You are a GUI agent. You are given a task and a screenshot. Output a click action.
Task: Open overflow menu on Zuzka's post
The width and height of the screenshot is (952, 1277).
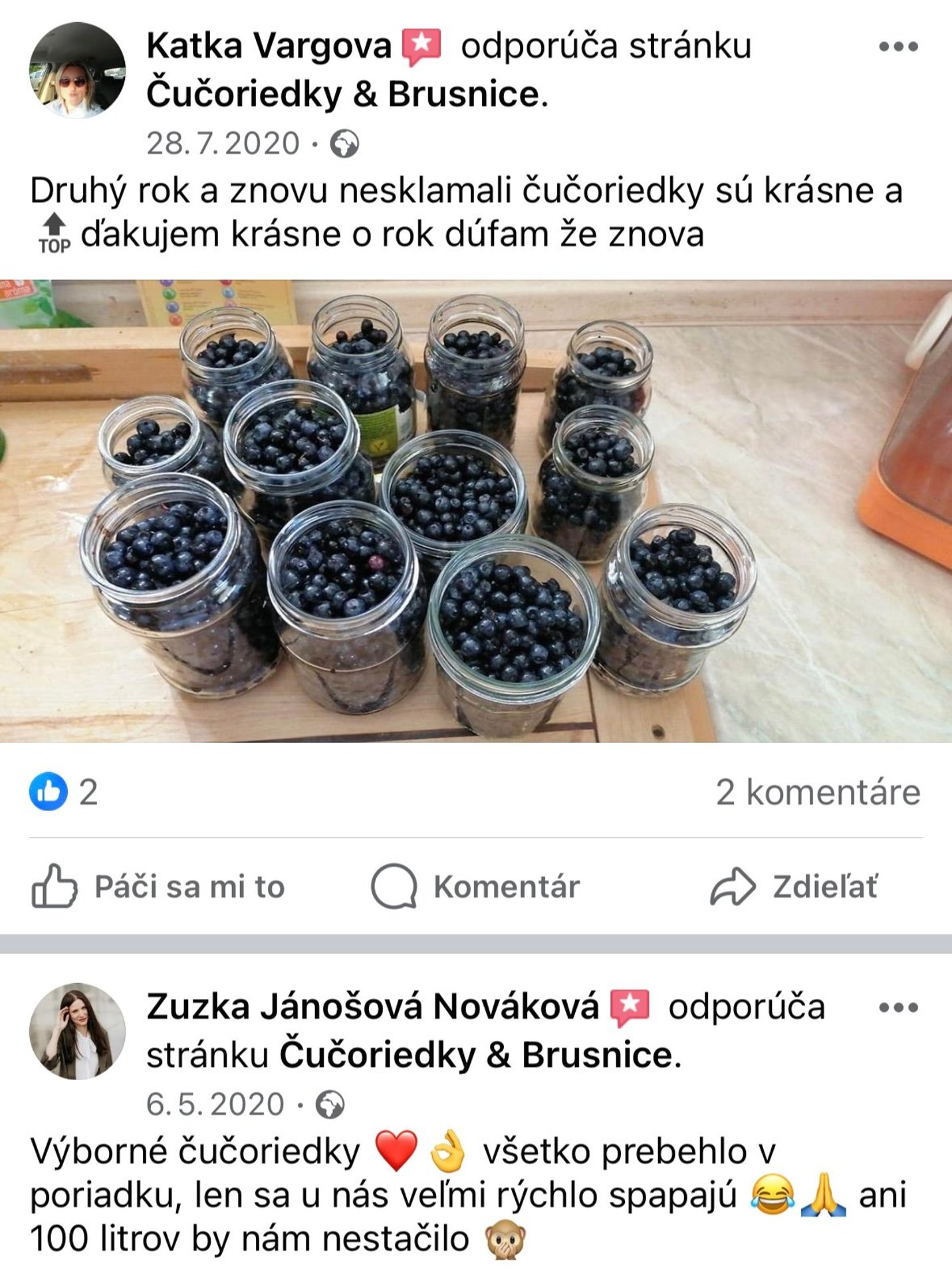click(898, 1008)
